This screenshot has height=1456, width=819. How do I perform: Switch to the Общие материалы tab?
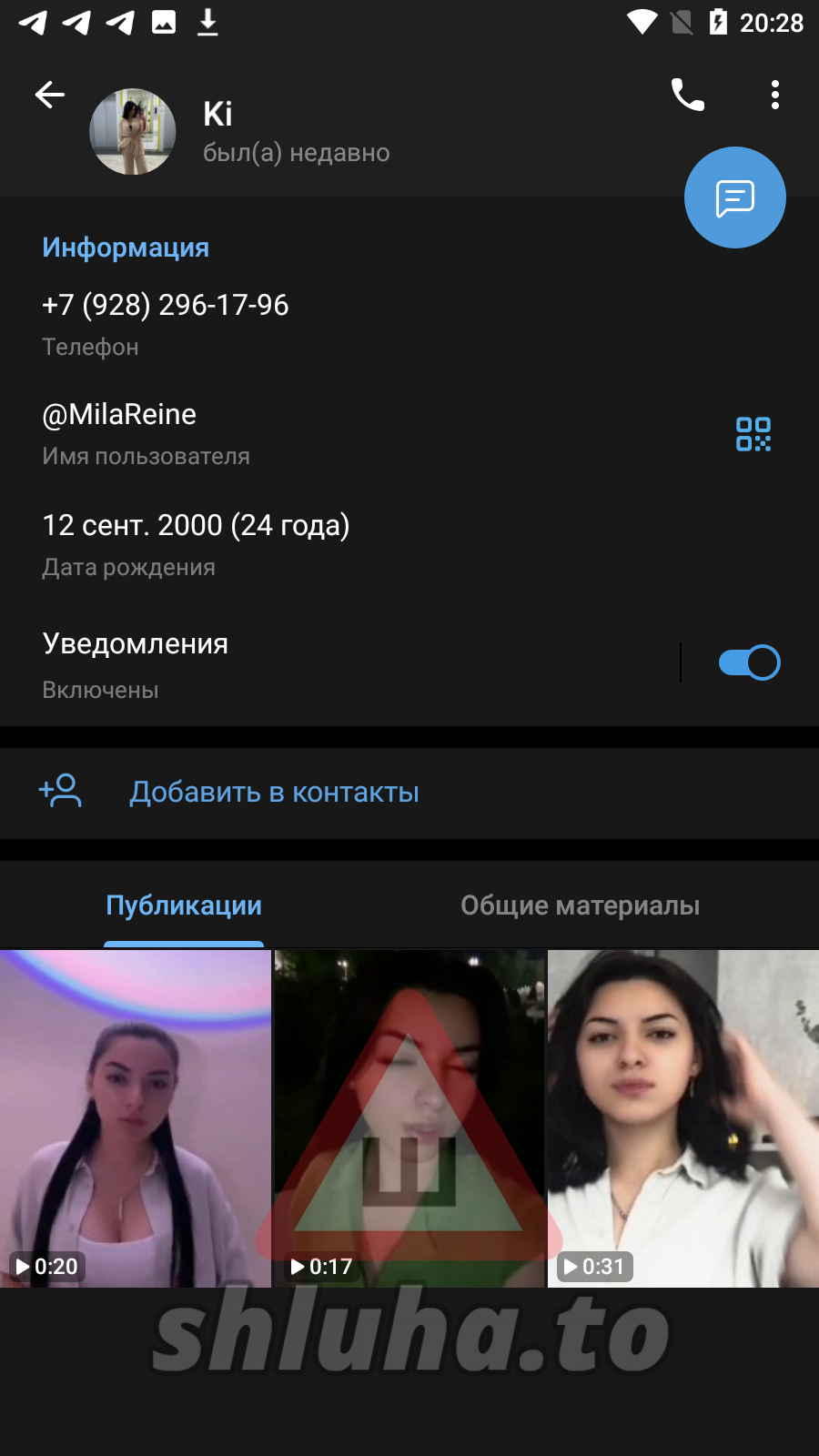click(x=580, y=905)
